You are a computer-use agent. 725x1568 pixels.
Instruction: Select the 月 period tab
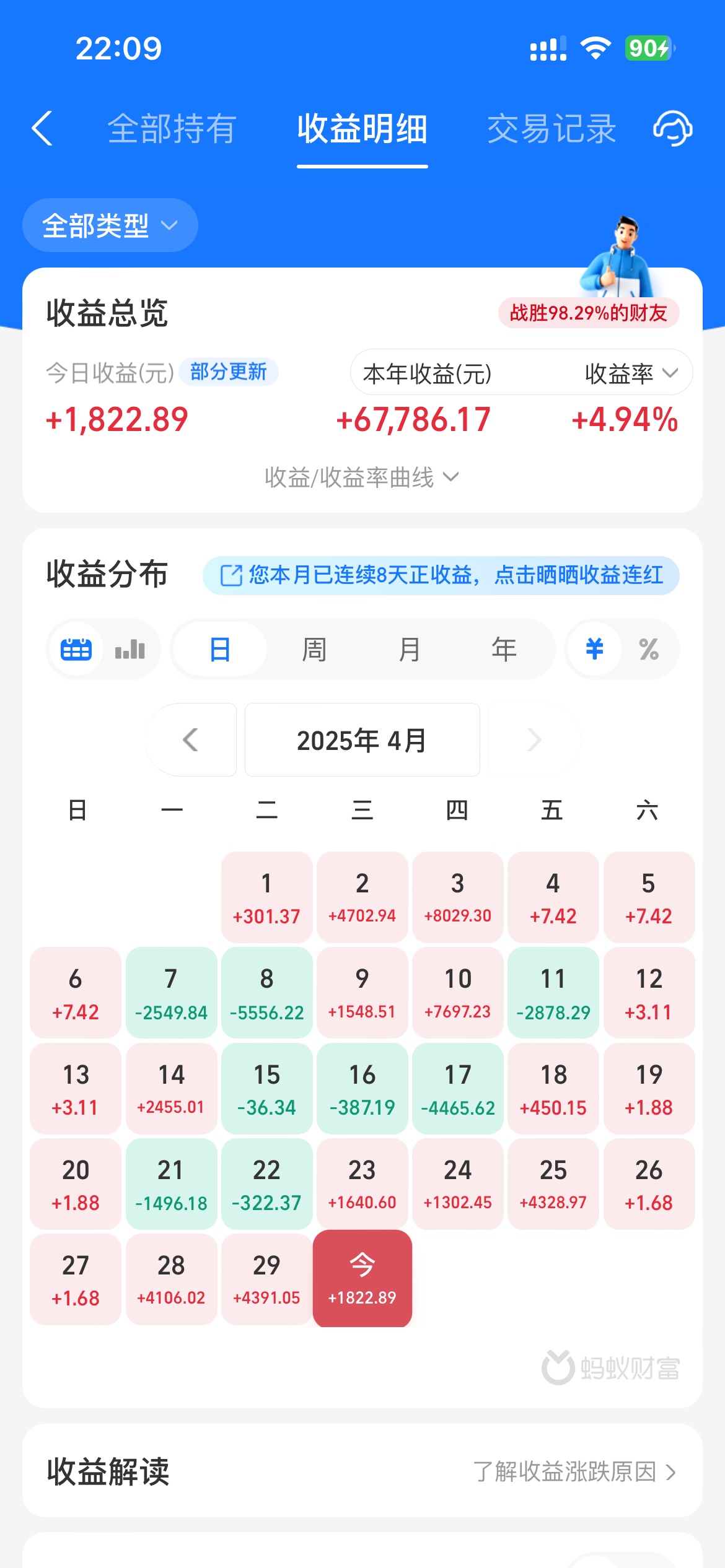409,650
